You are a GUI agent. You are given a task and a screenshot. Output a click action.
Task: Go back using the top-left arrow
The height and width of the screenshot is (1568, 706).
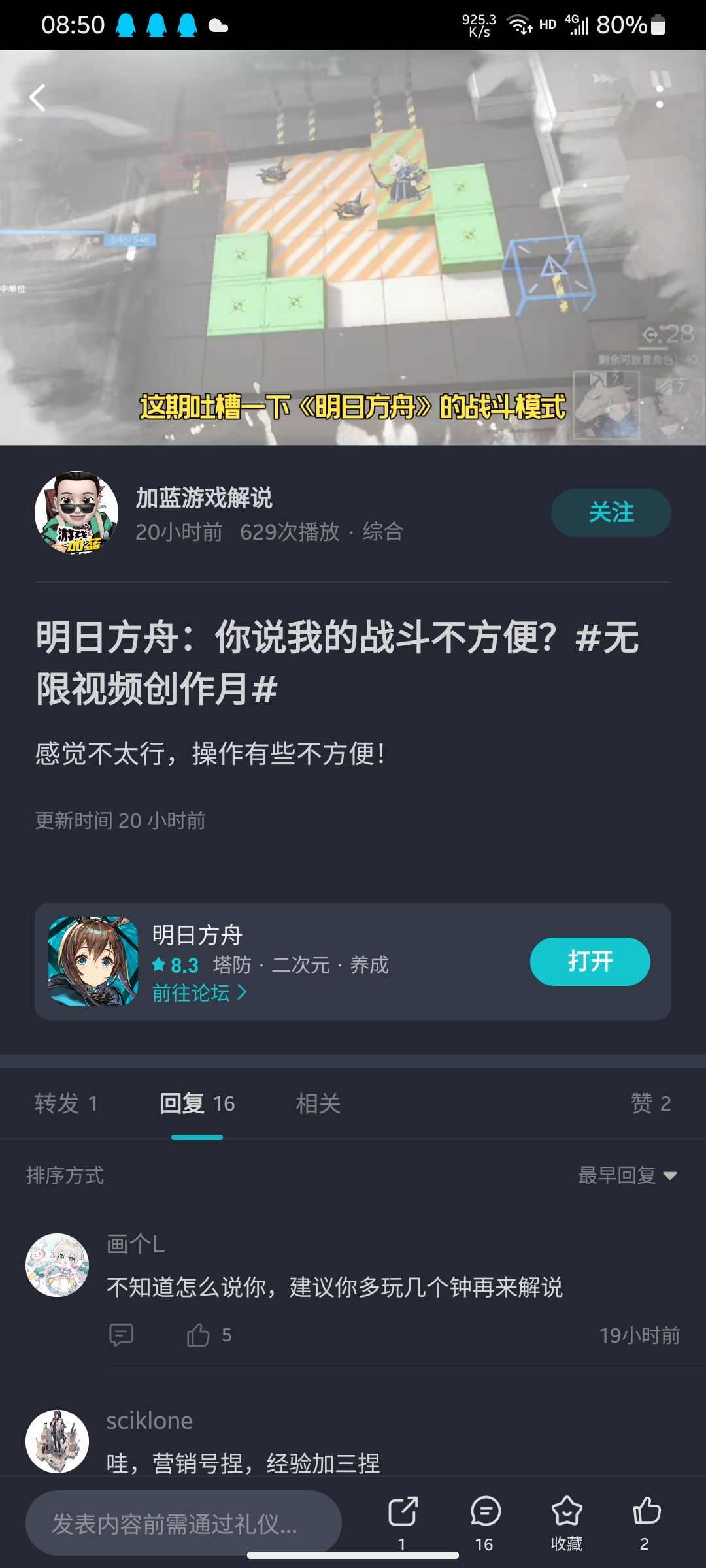coord(37,98)
